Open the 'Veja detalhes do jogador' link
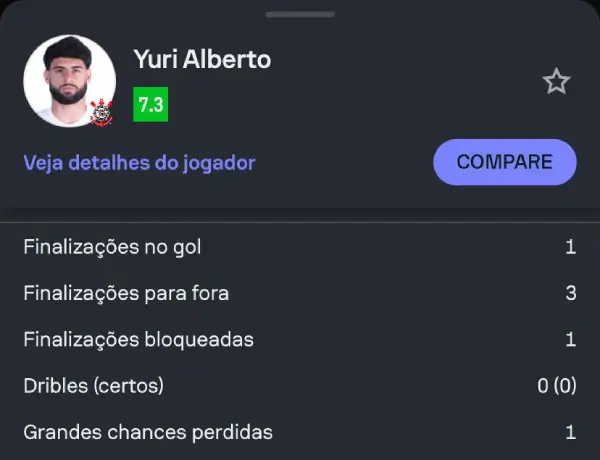The width and height of the screenshot is (600, 460). tap(139, 163)
